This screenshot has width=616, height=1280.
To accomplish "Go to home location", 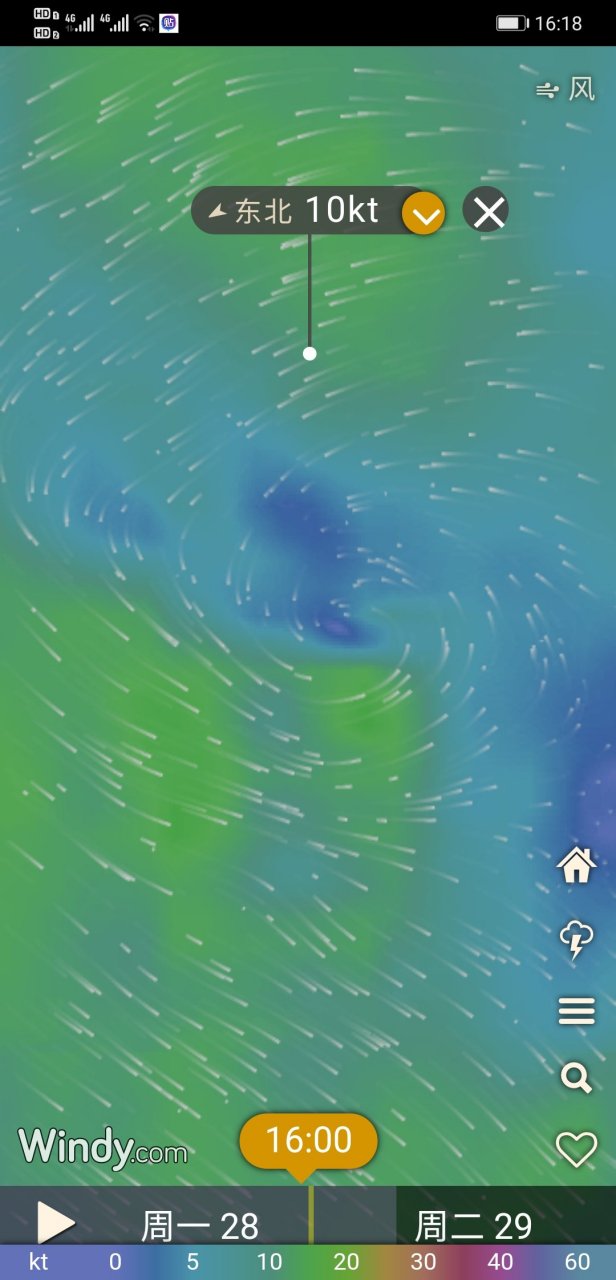I will coord(577,865).
